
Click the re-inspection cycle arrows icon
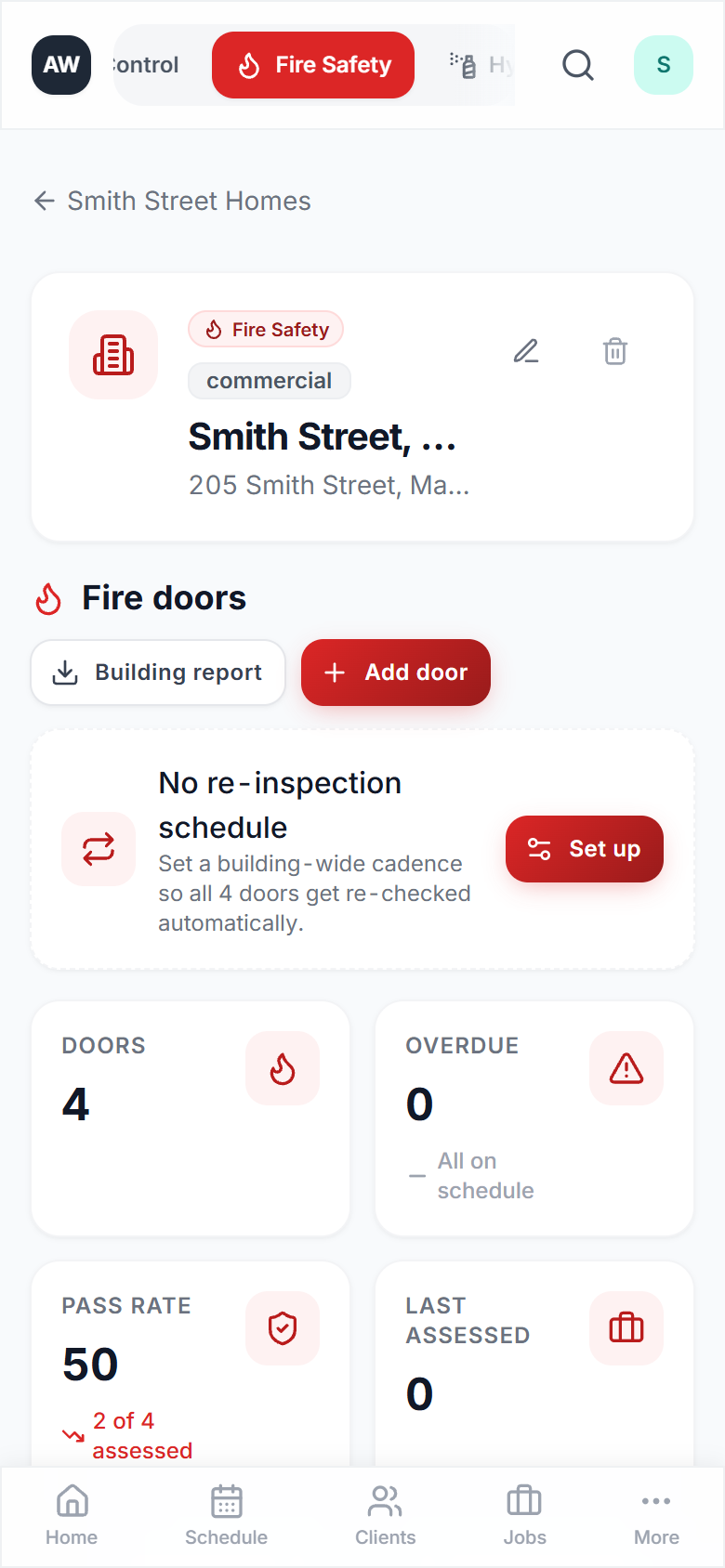(98, 848)
